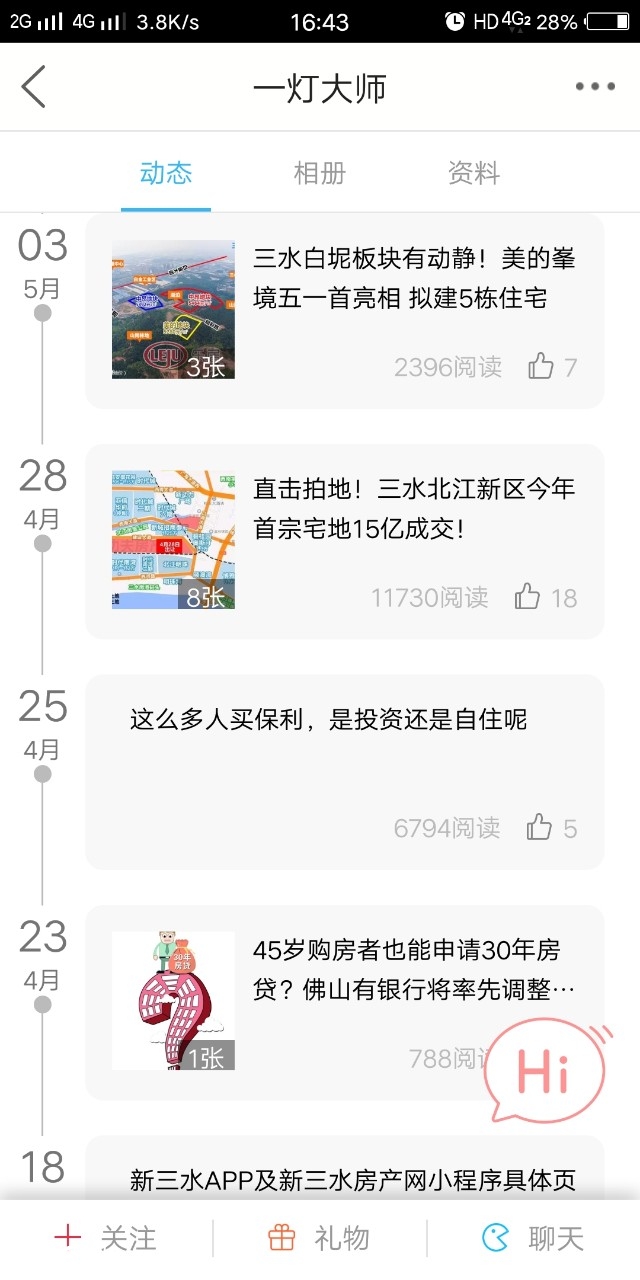Switch to the 动态 tab

[x=166, y=173]
